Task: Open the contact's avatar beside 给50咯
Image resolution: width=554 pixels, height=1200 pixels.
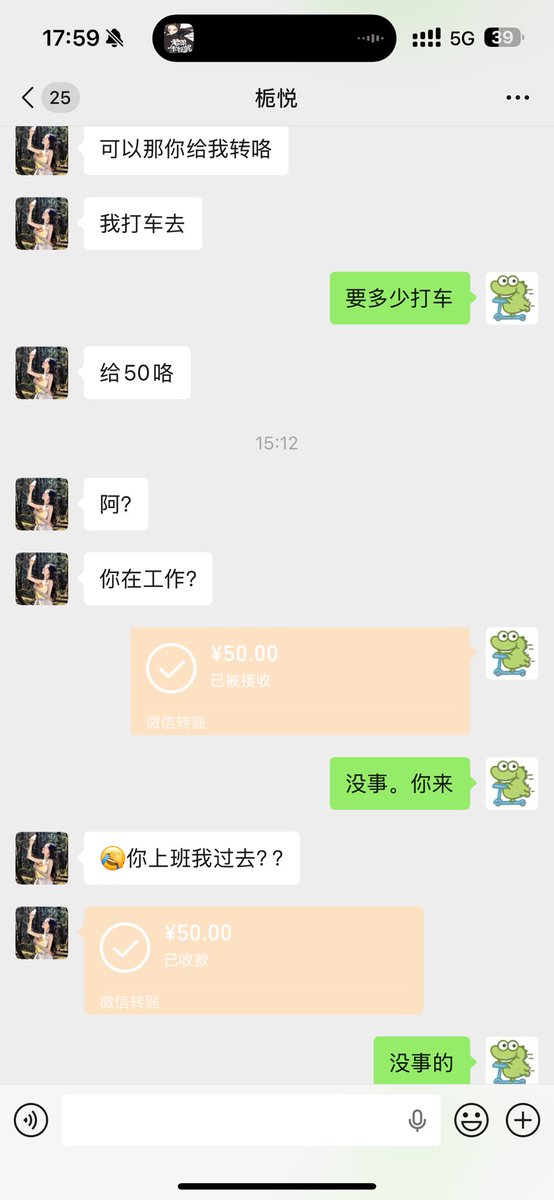Action: point(42,373)
